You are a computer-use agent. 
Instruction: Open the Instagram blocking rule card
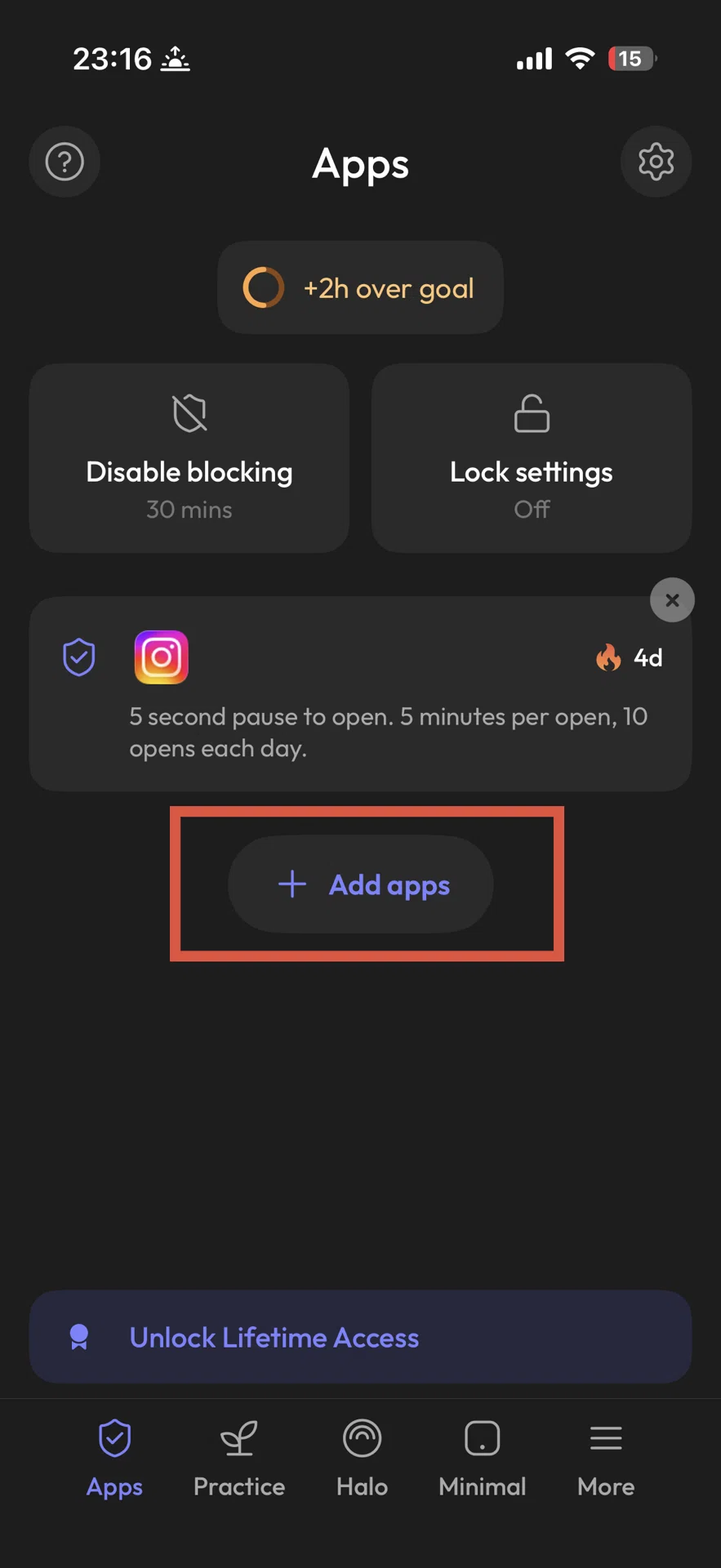click(360, 694)
